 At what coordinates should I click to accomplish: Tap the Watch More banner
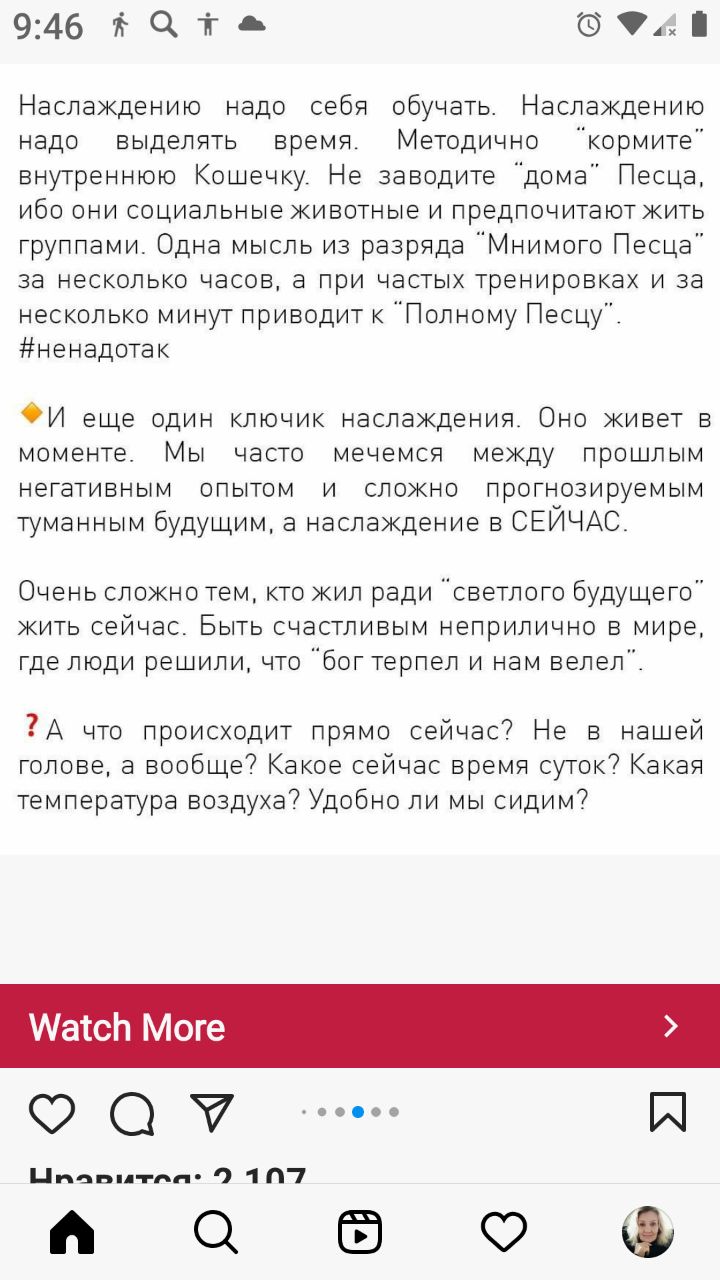coord(360,1026)
